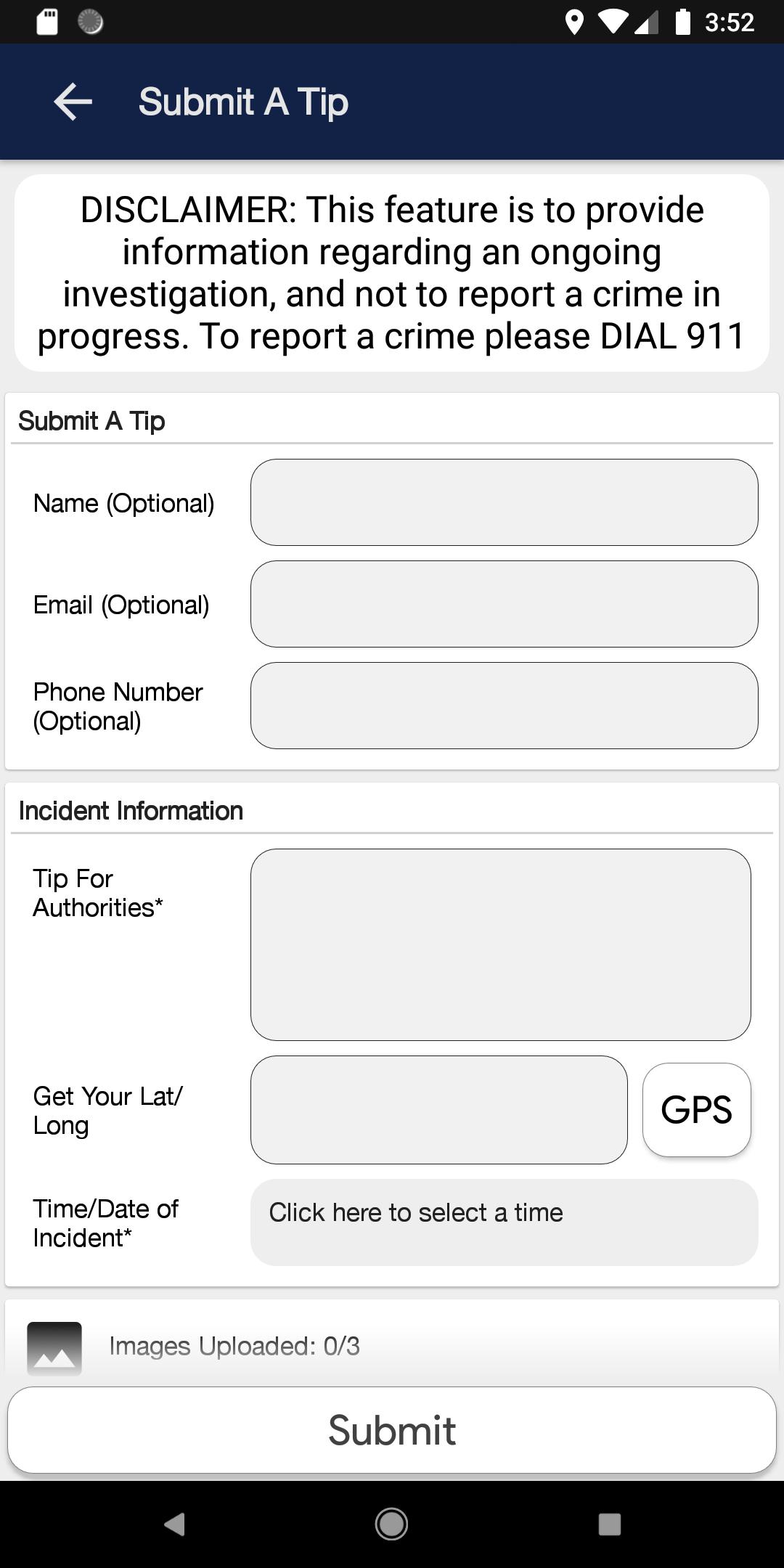Tap the system home button
Viewport: 784px width, 1568px height.
pos(392,1524)
